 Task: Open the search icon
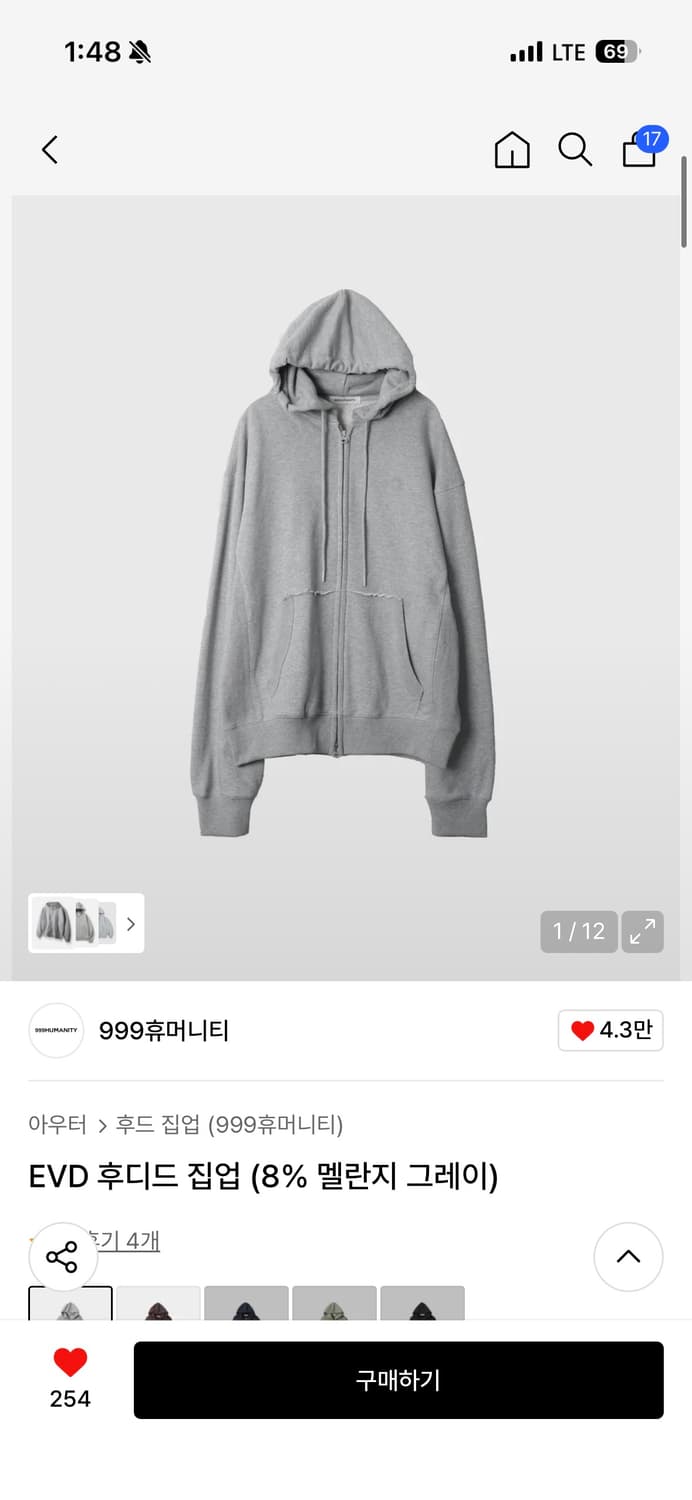[x=575, y=150]
